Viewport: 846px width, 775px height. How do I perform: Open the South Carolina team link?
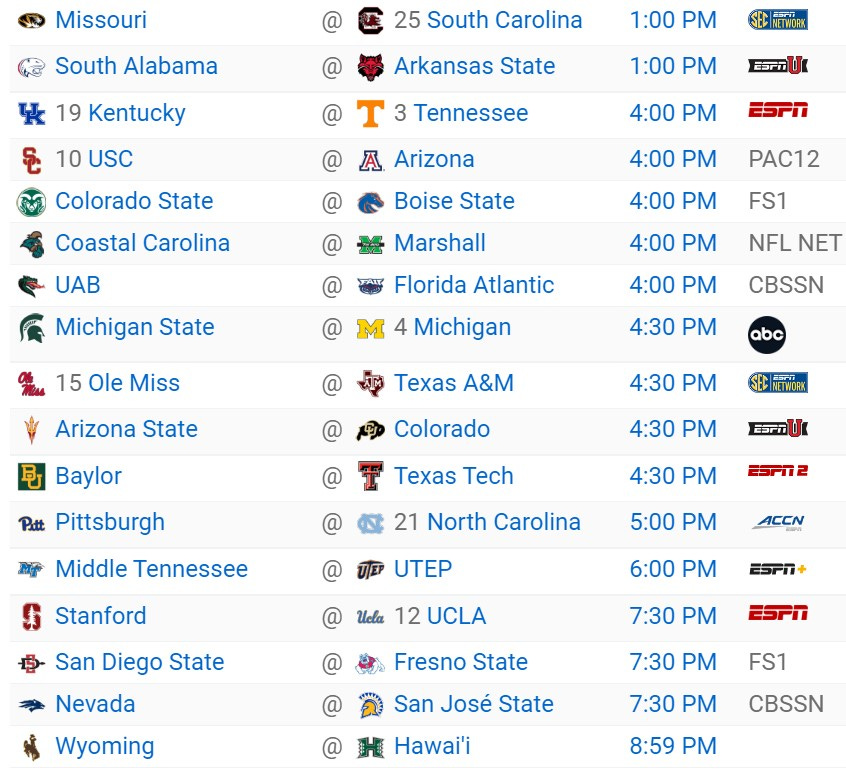click(504, 20)
